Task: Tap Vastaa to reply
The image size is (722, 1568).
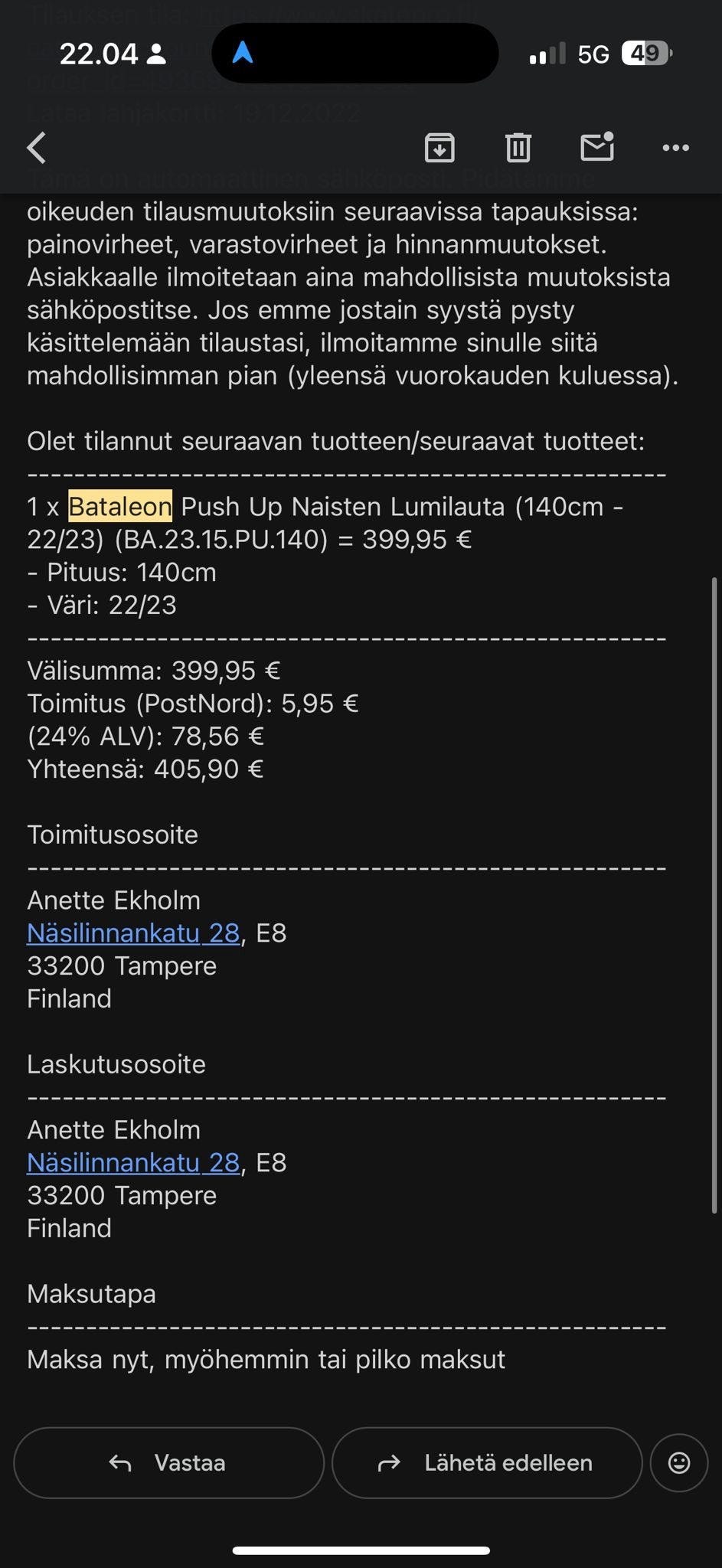Action: tap(169, 1463)
